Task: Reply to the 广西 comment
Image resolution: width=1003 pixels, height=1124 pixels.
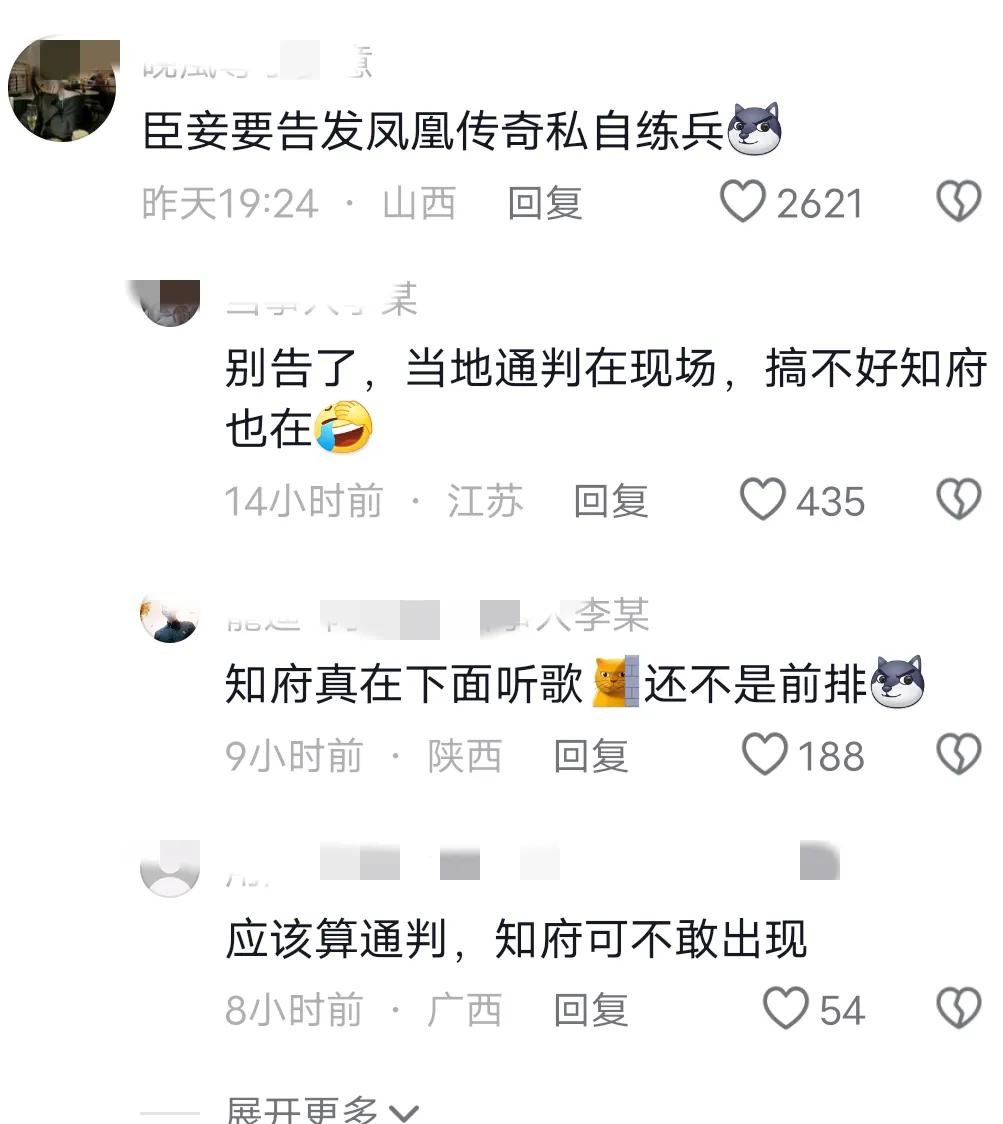Action: pos(591,1010)
